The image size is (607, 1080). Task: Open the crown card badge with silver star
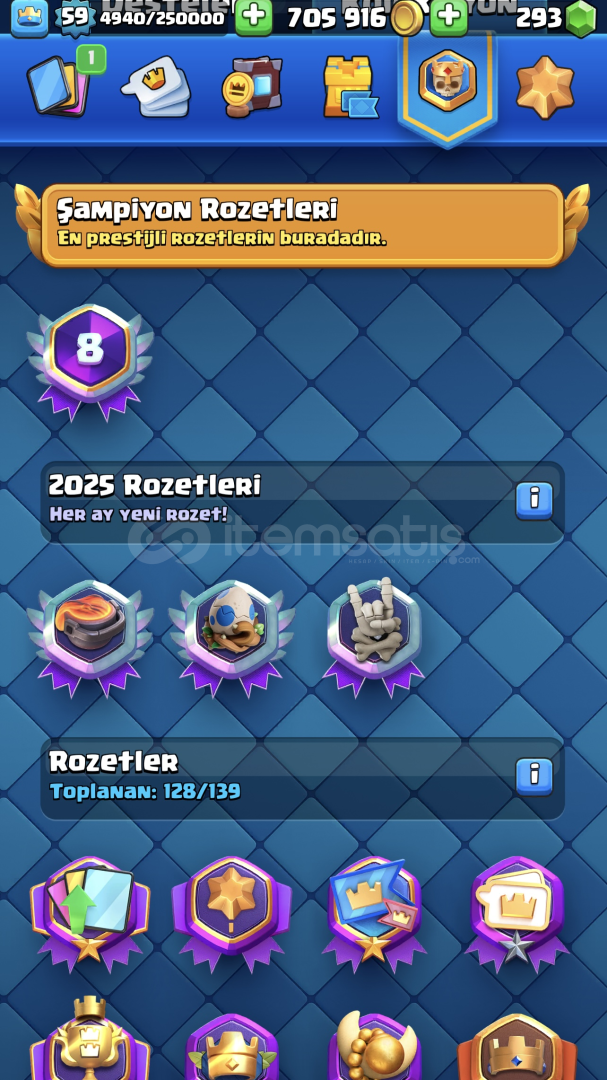click(x=516, y=908)
